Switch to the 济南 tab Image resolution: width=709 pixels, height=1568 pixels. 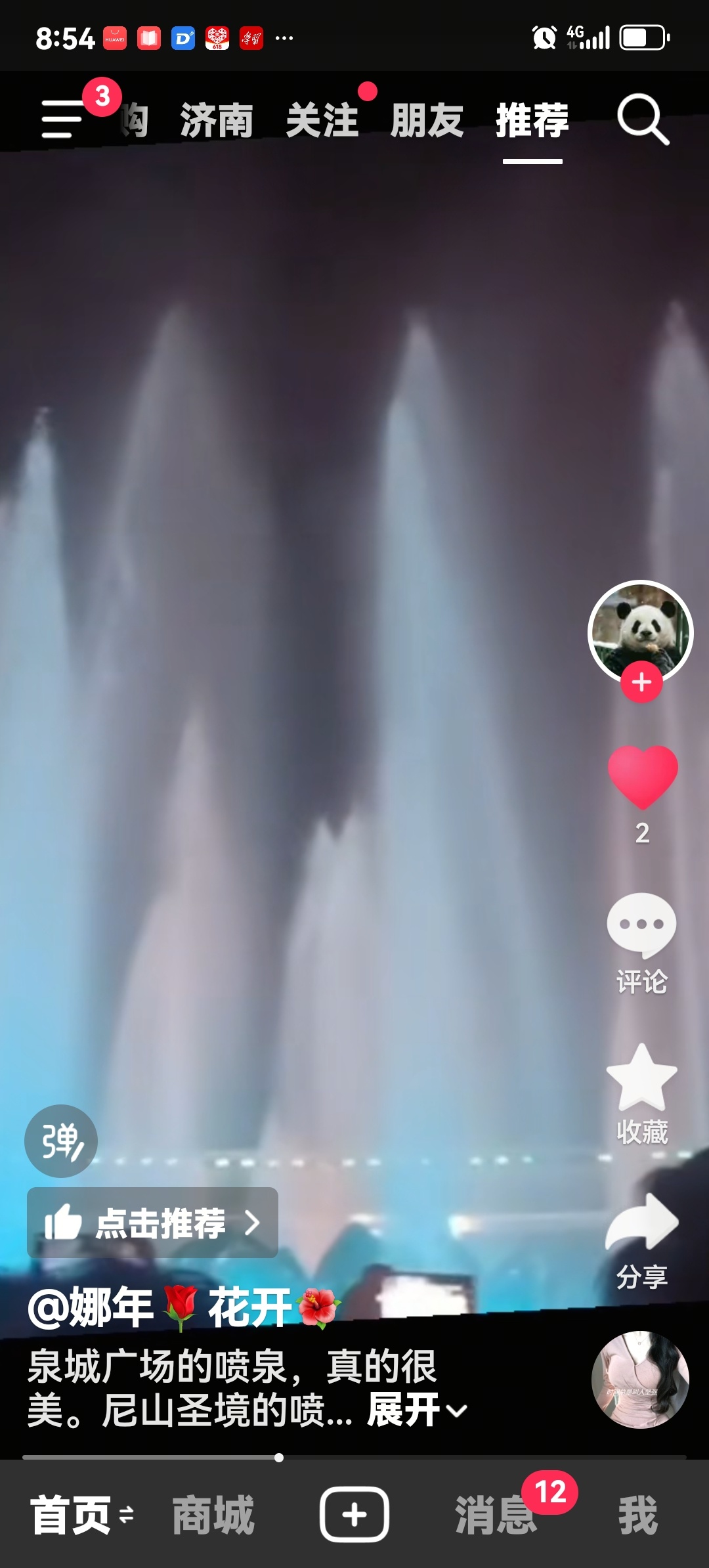(217, 121)
